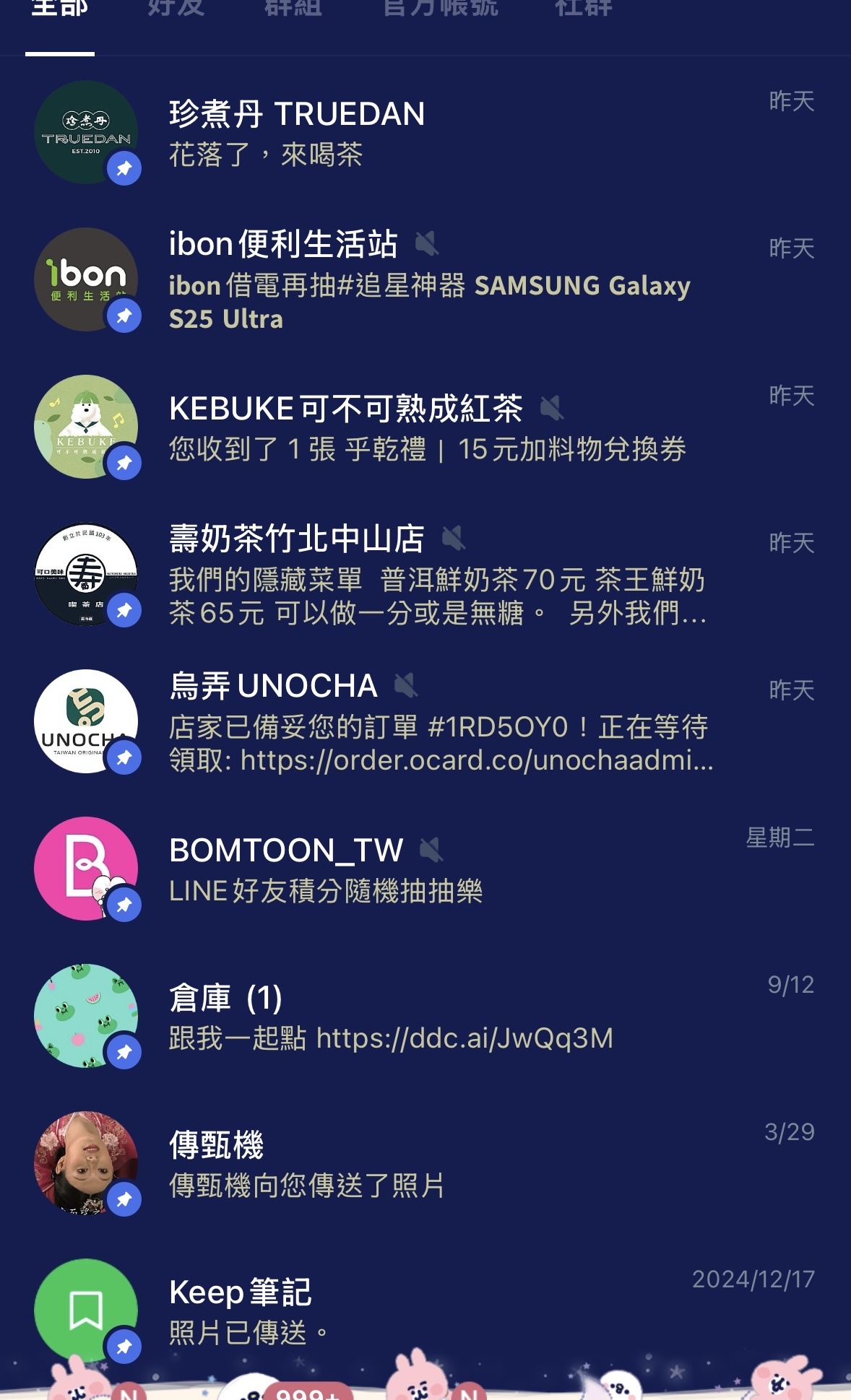Switch to the 群組 tab

(293, 9)
